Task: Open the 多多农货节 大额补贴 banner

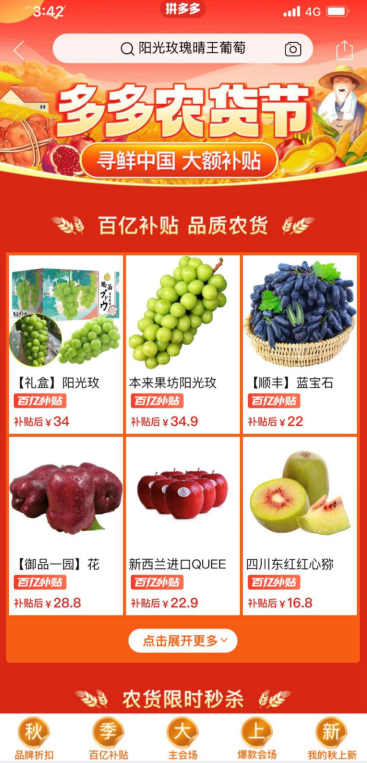Action: (184, 127)
